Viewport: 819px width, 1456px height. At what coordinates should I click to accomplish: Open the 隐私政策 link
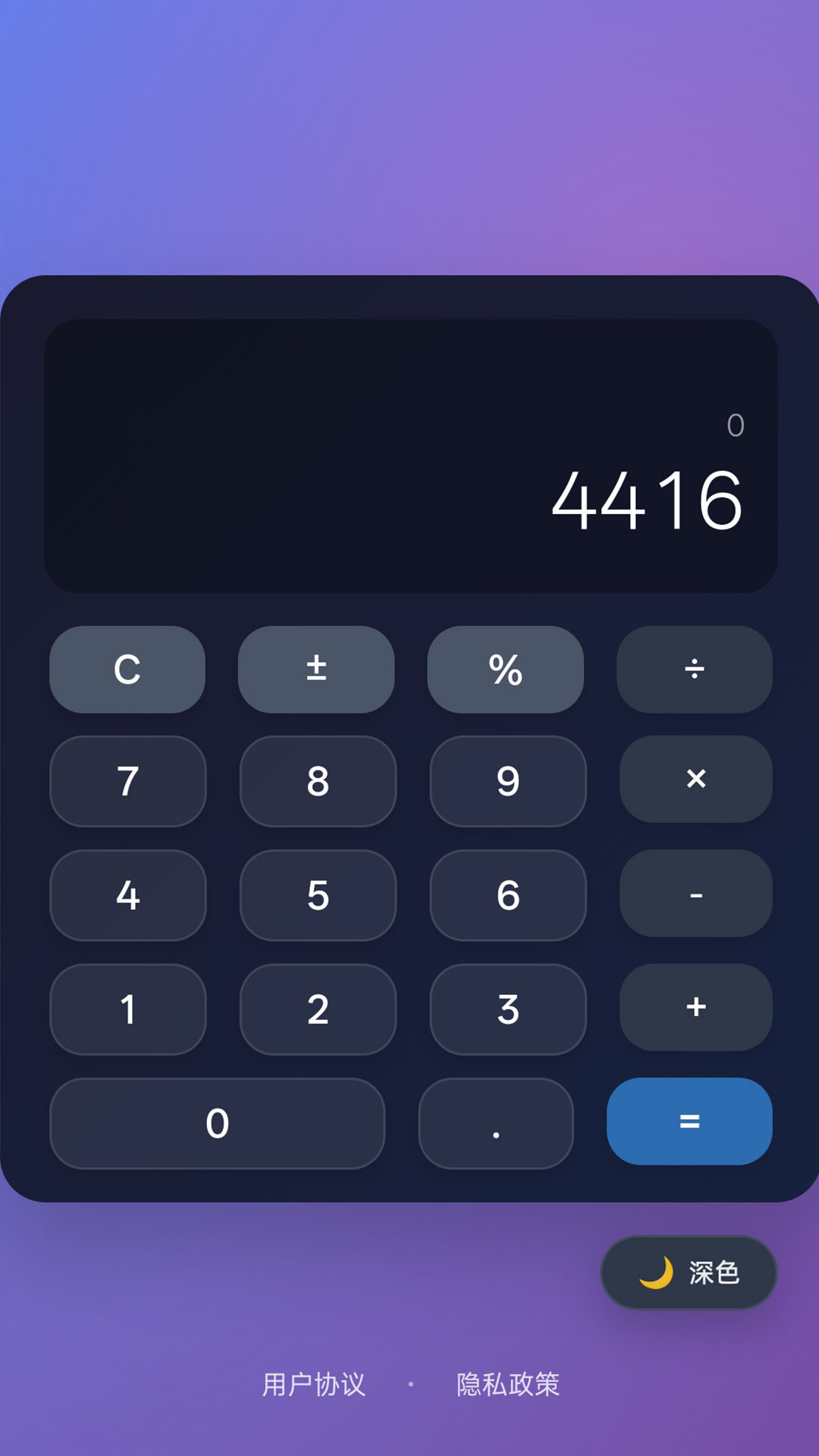pos(508,1385)
